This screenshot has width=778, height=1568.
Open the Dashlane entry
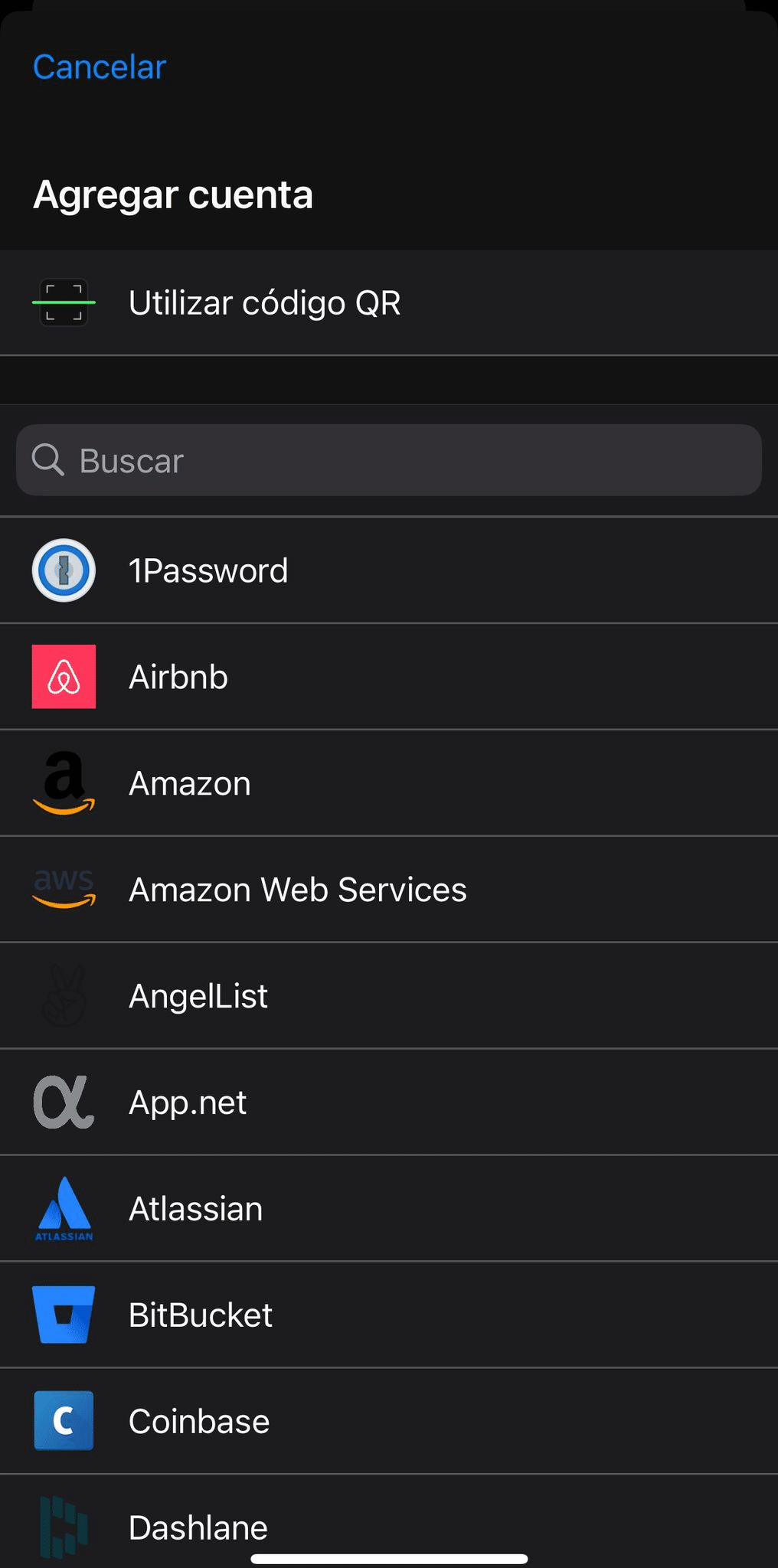(389, 1522)
